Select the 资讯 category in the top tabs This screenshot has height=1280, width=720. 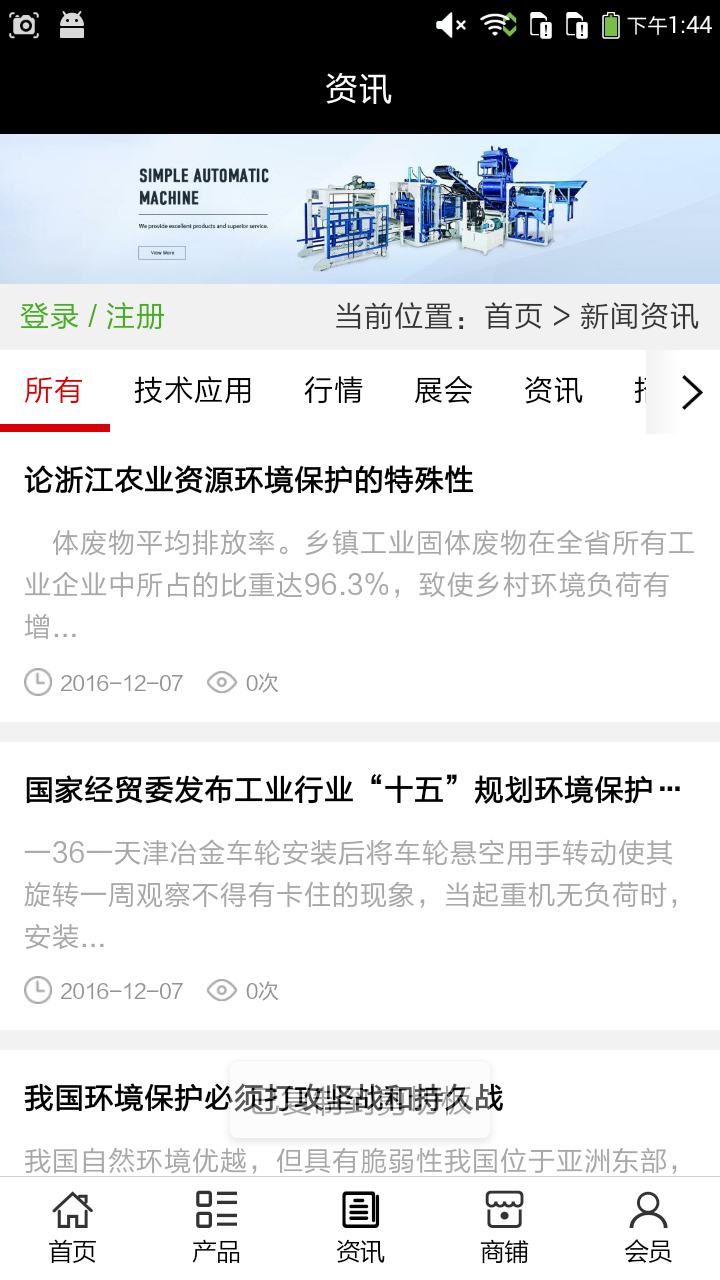point(553,391)
